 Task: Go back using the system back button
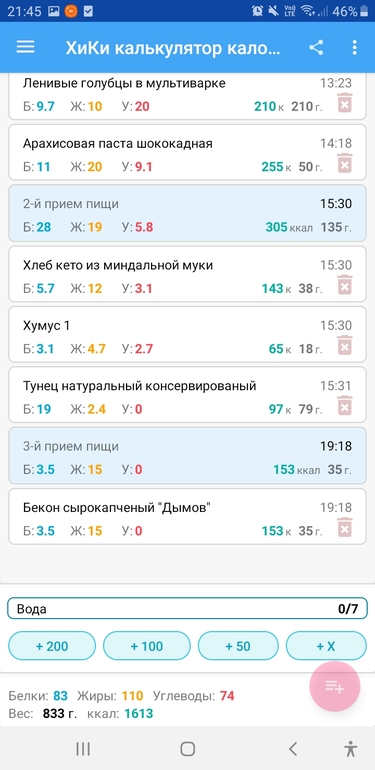click(293, 749)
